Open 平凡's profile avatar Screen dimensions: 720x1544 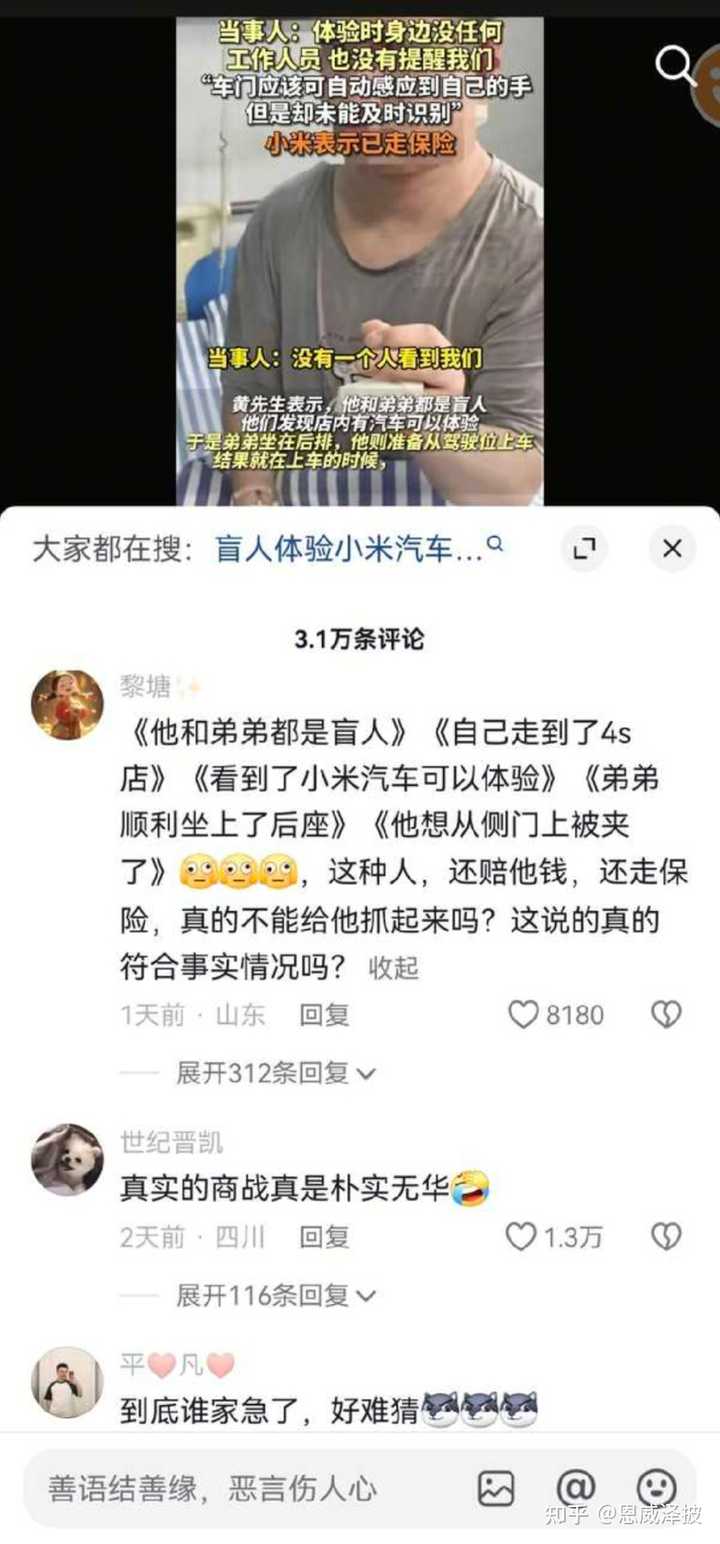(x=67, y=1381)
